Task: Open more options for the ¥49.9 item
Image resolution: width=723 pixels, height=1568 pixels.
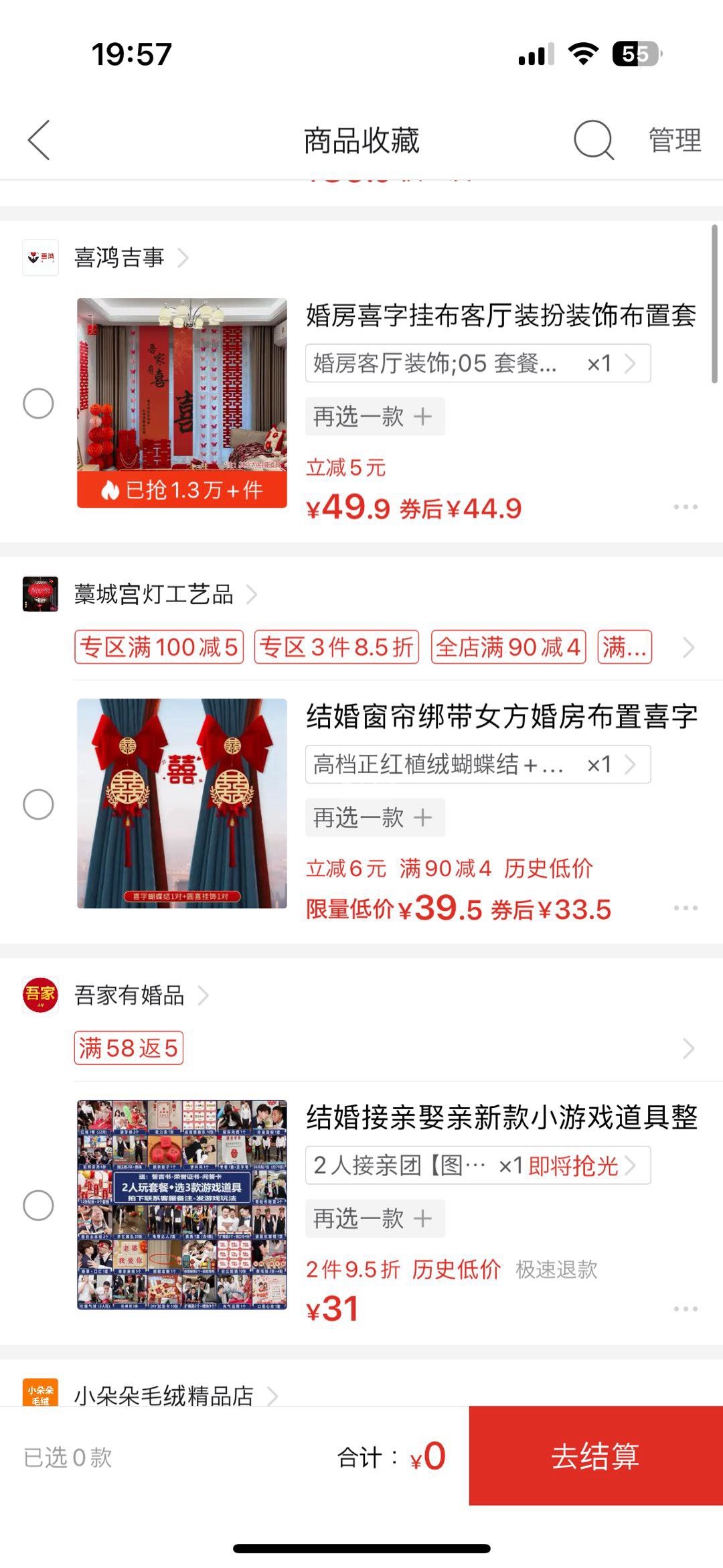Action: pos(686,507)
